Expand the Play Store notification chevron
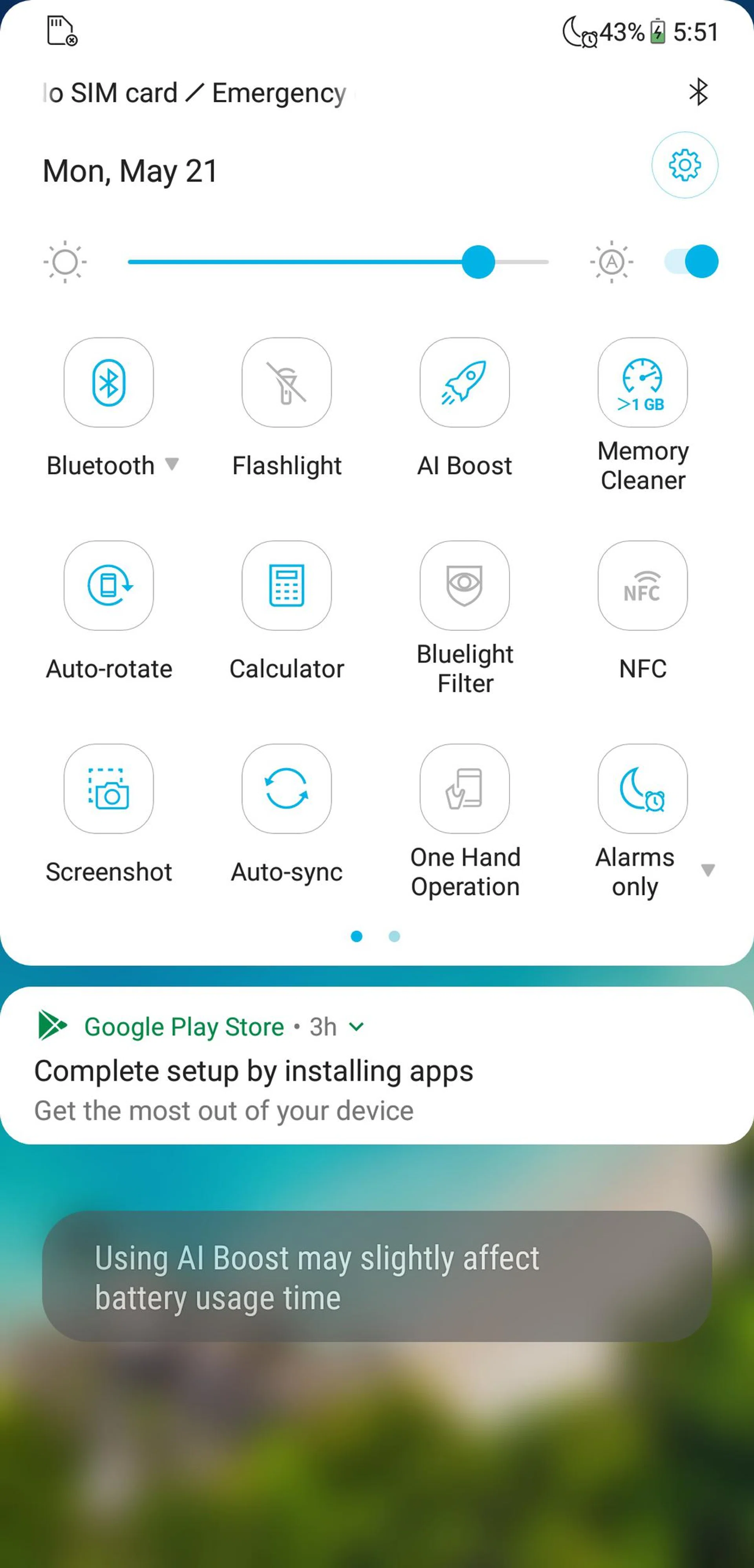This screenshot has width=754, height=1568. point(357,1027)
